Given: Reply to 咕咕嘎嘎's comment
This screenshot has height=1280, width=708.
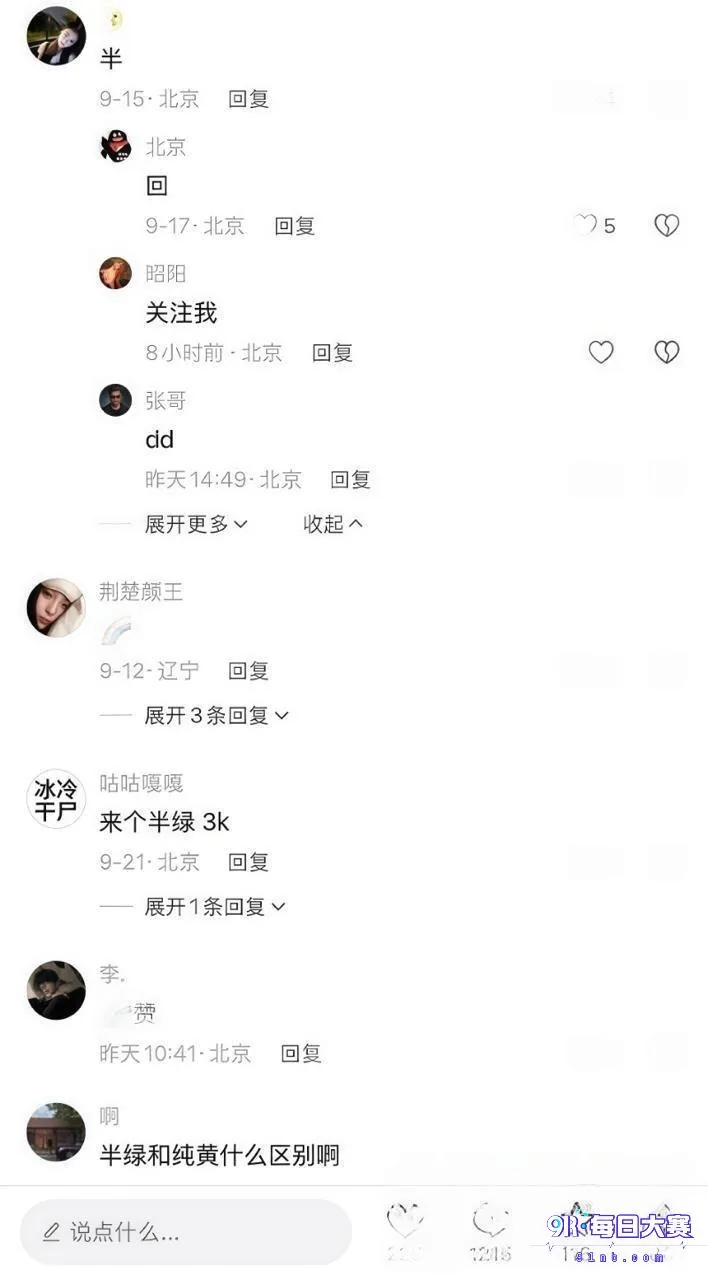Looking at the screenshot, I should [249, 862].
